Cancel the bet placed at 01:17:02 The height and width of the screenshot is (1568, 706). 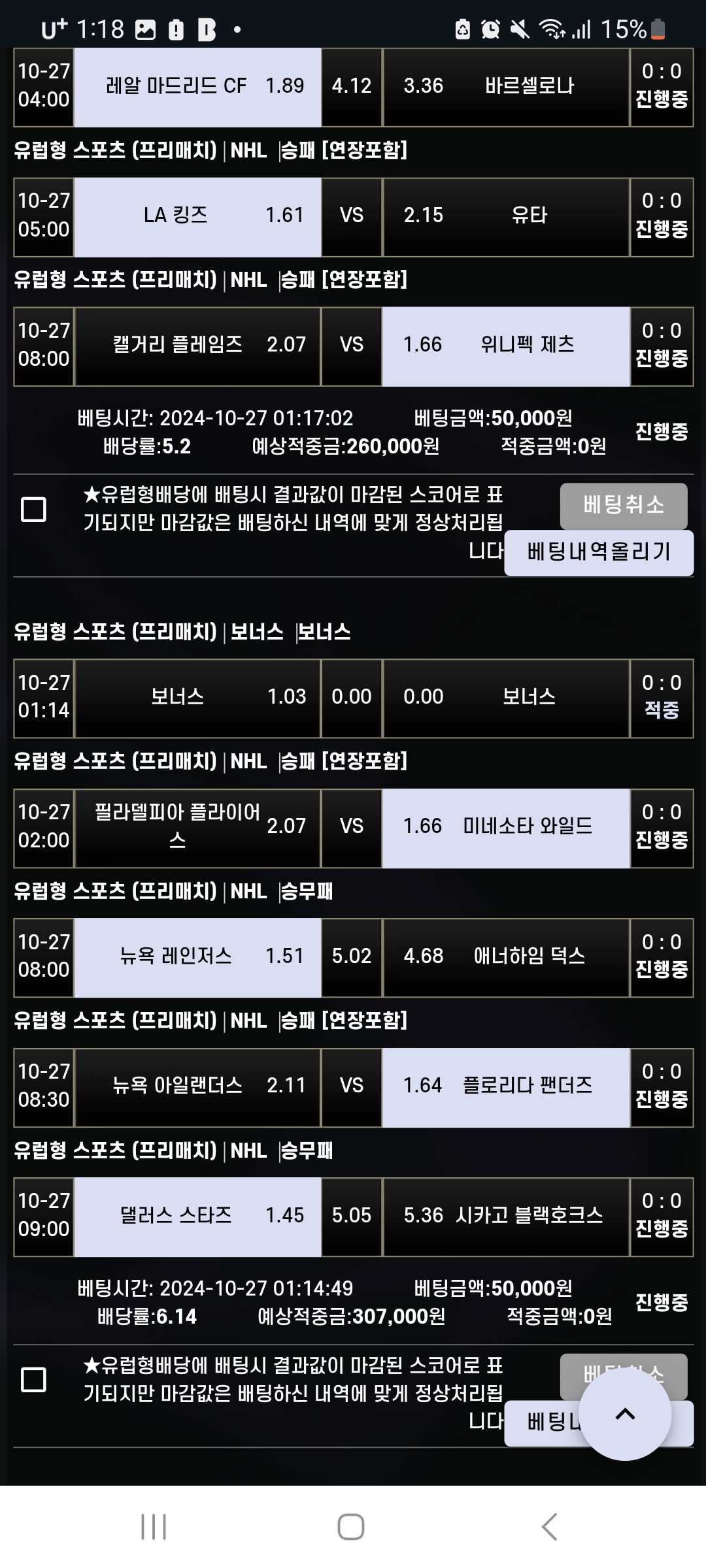pos(624,506)
